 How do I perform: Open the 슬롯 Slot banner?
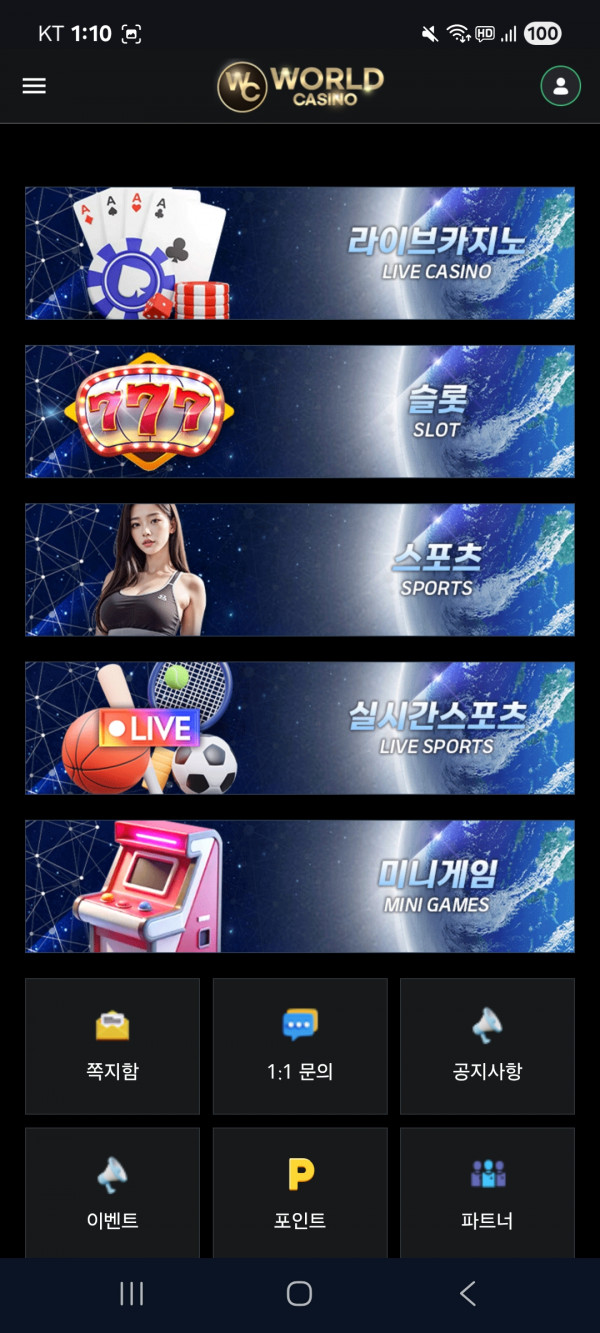pos(300,411)
